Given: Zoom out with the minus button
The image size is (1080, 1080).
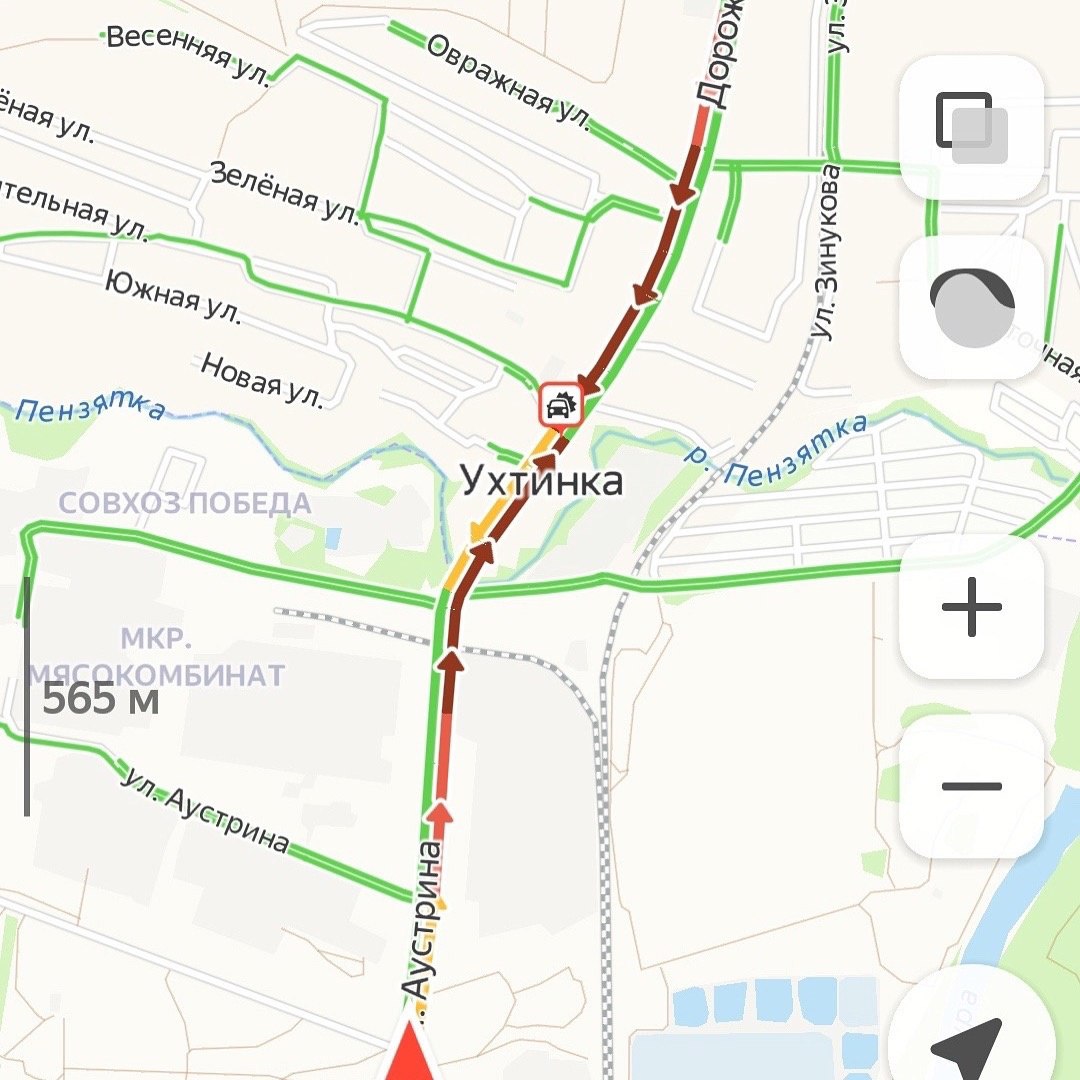Looking at the screenshot, I should (x=971, y=786).
